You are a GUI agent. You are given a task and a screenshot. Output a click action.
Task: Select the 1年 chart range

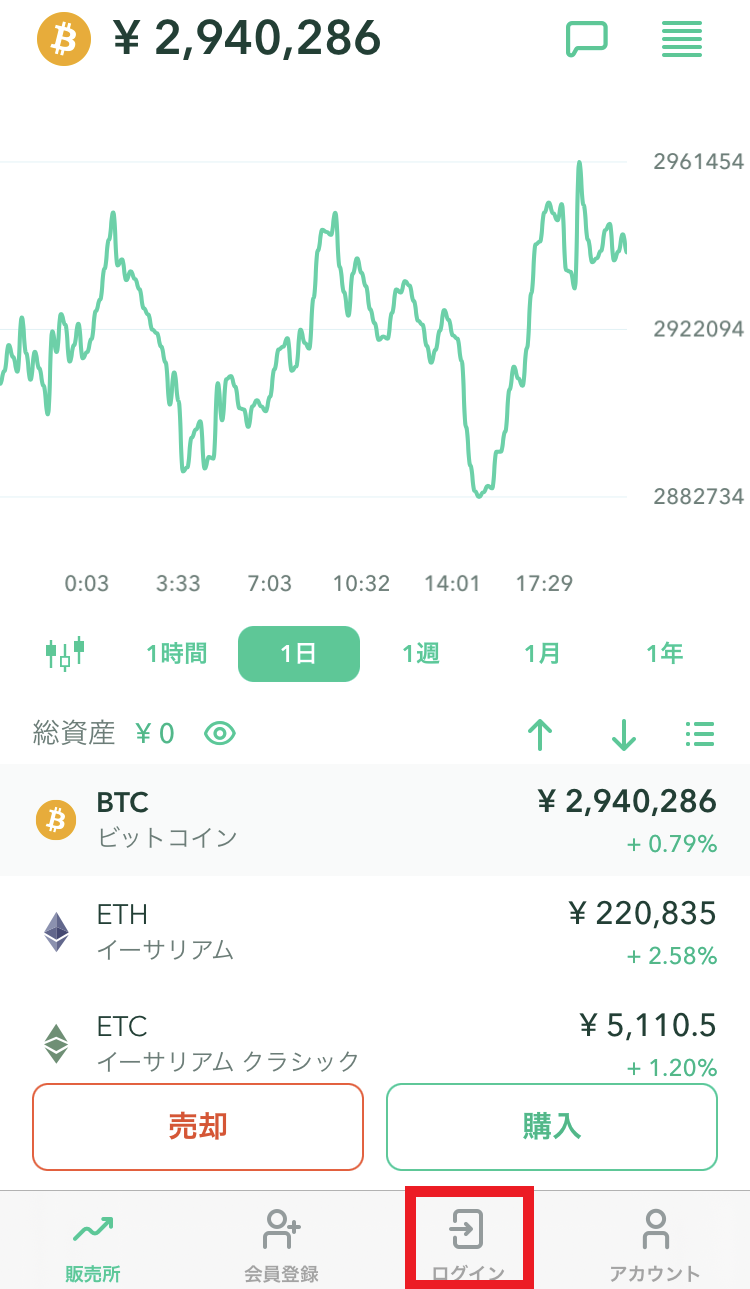click(x=665, y=654)
